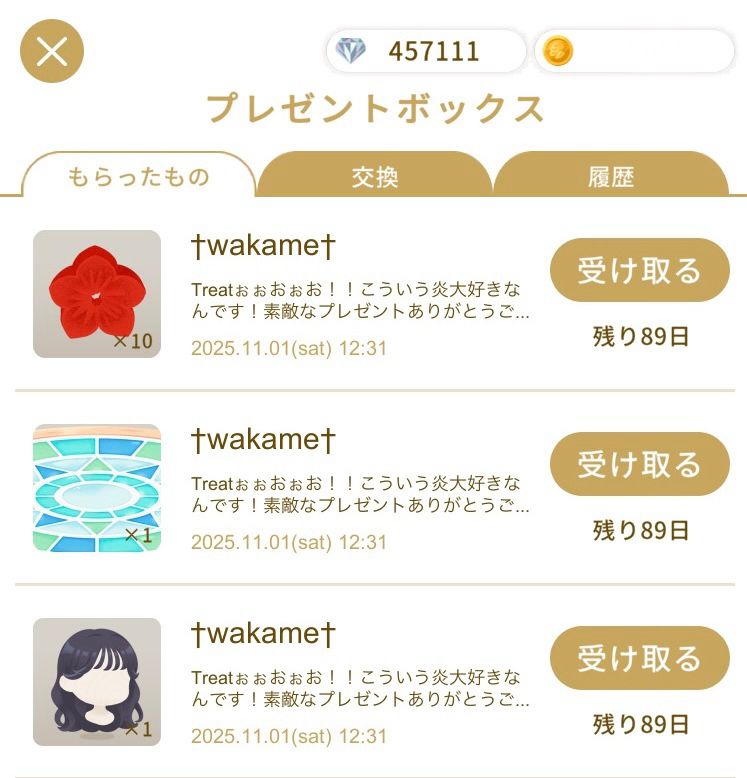This screenshot has width=747, height=778.
Task: Accept the flower gift with 受け取る
Action: (x=638, y=270)
